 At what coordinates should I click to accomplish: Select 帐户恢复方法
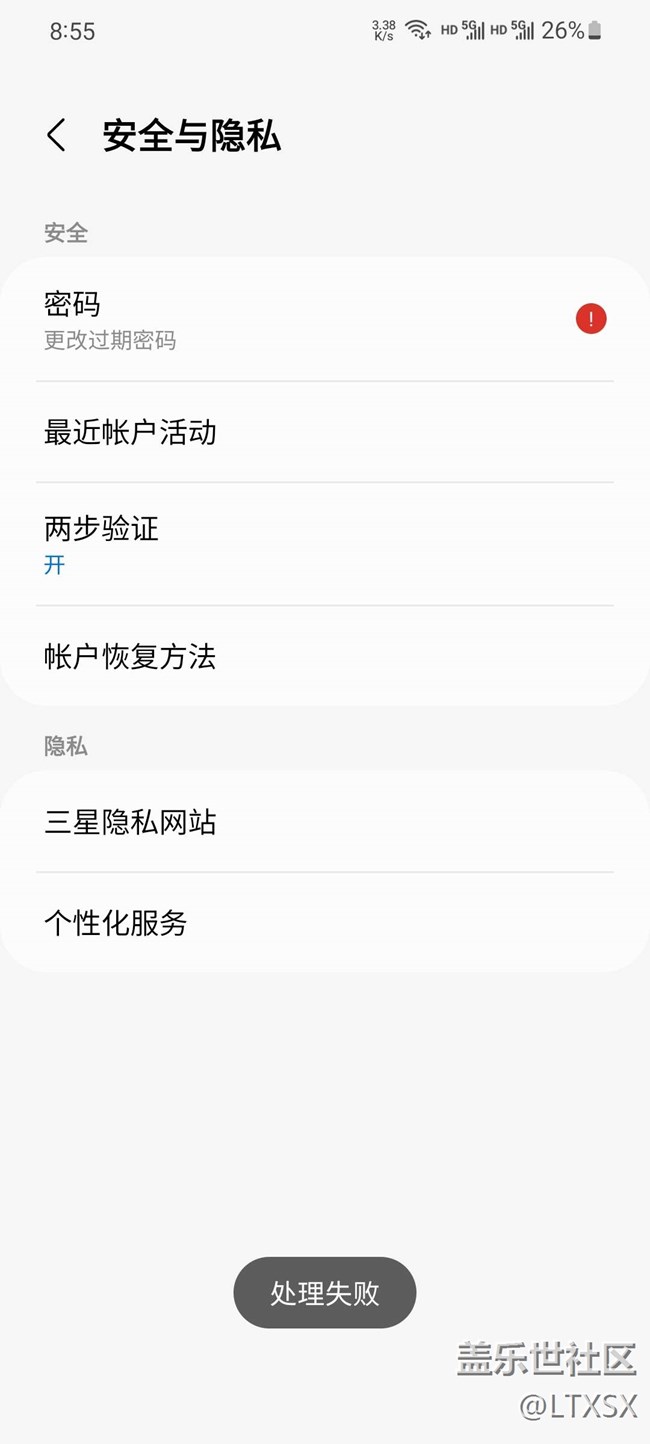[x=324, y=657]
